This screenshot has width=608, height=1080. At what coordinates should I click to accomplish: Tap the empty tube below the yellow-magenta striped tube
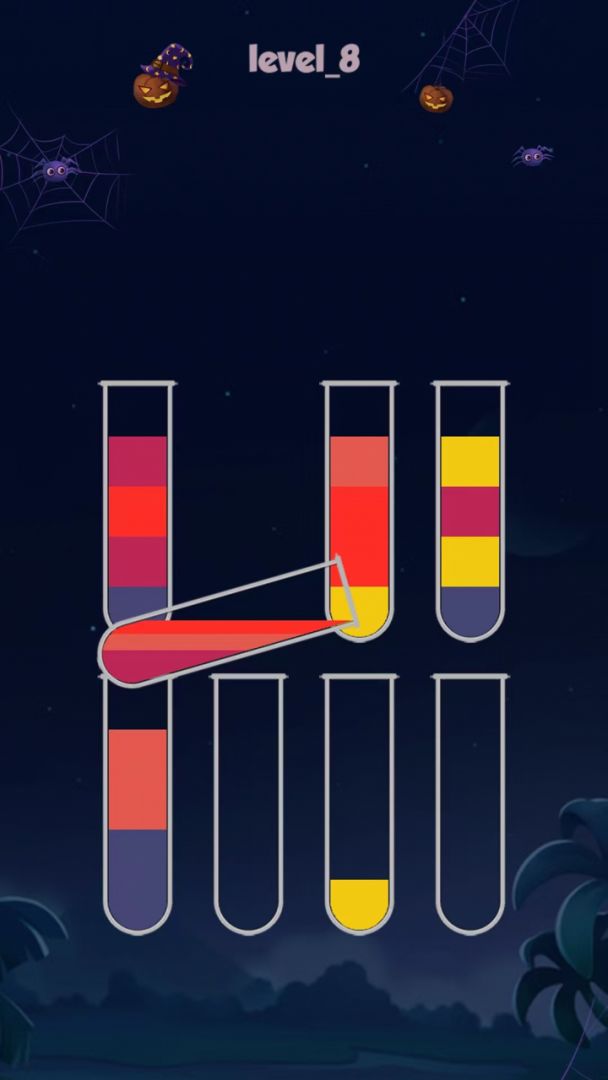pos(470,805)
